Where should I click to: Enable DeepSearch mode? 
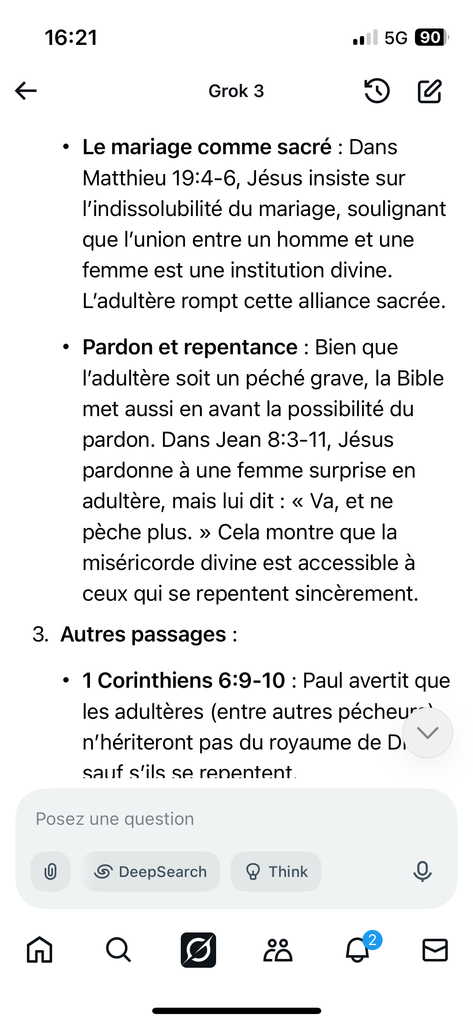click(x=151, y=872)
